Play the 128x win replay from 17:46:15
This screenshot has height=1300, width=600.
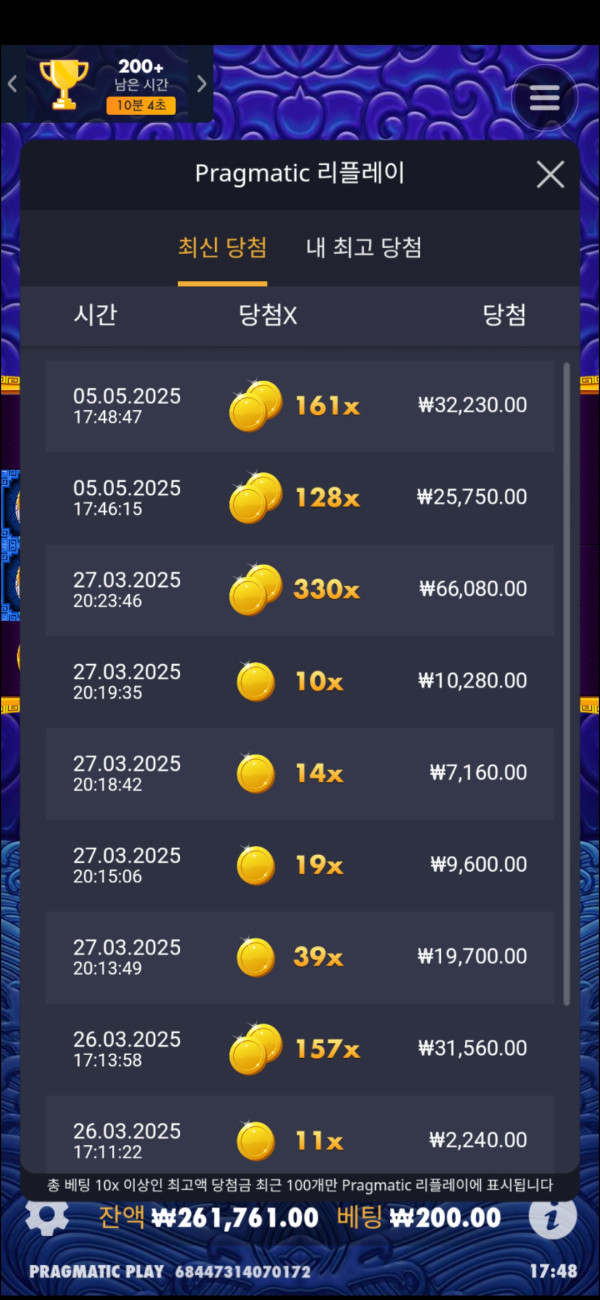point(300,497)
